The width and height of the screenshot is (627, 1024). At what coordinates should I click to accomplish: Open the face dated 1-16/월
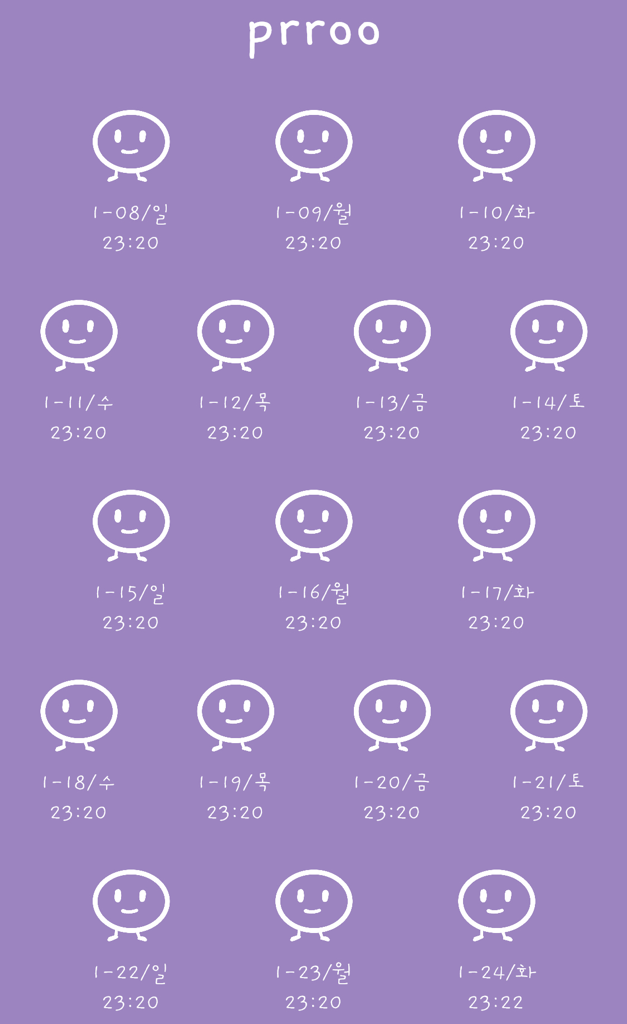(x=314, y=525)
